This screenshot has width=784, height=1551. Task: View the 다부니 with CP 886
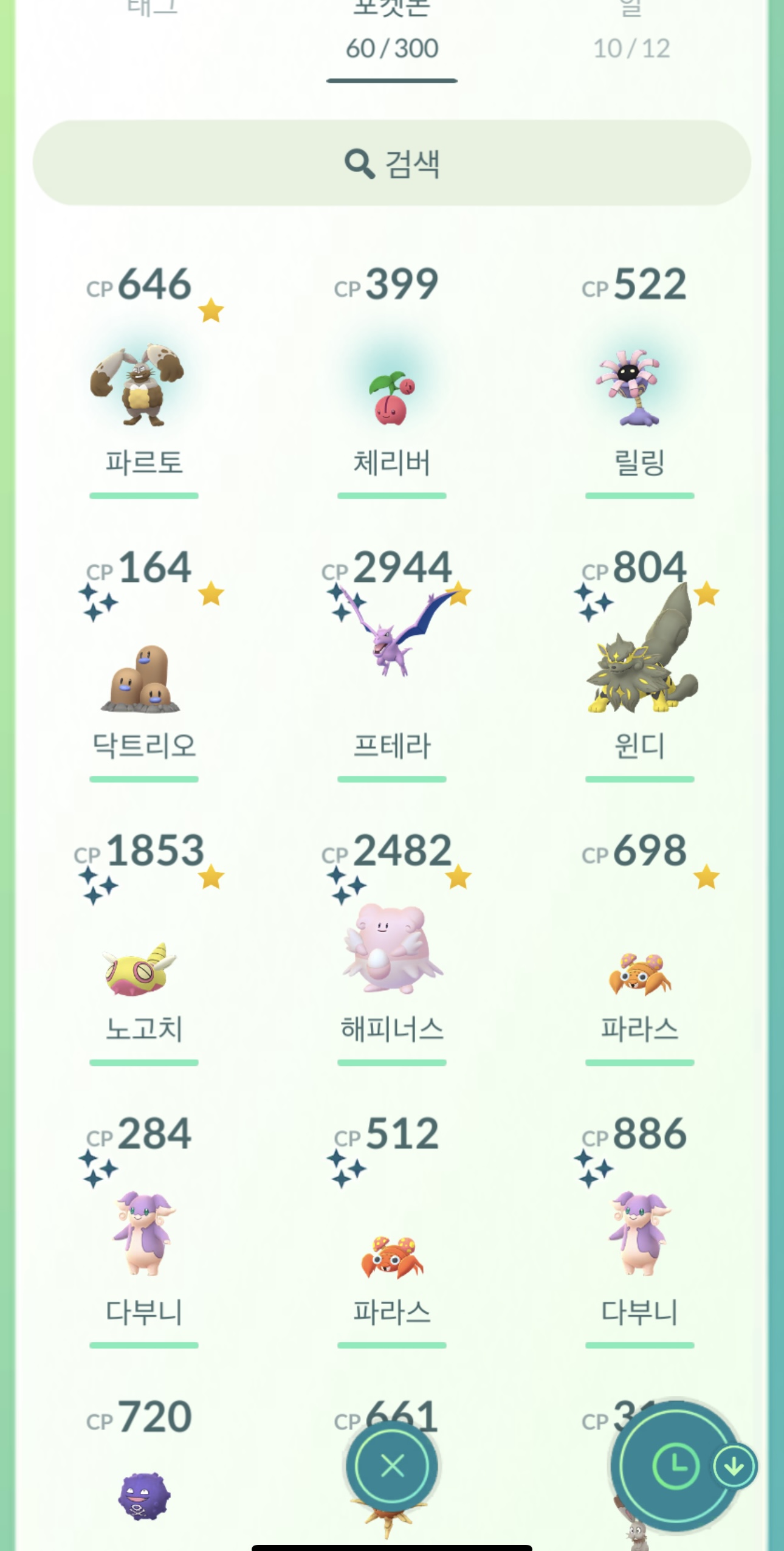click(x=639, y=1234)
